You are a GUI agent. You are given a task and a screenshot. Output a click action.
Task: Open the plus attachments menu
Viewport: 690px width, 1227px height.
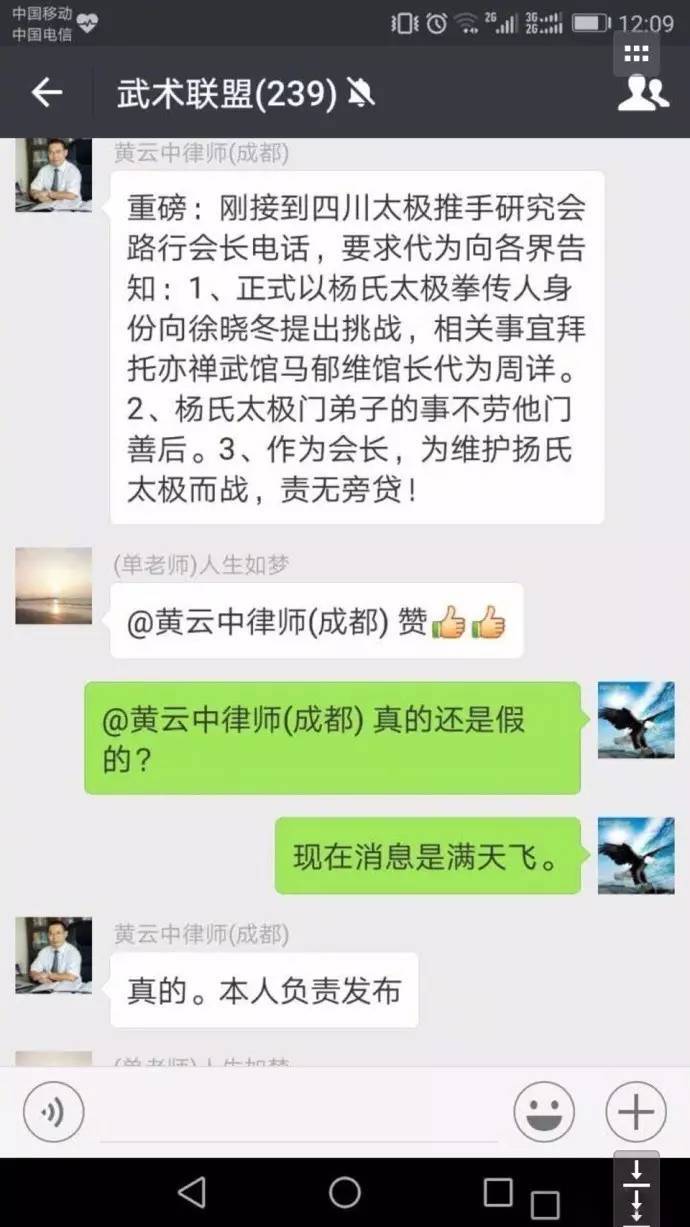click(x=635, y=1112)
